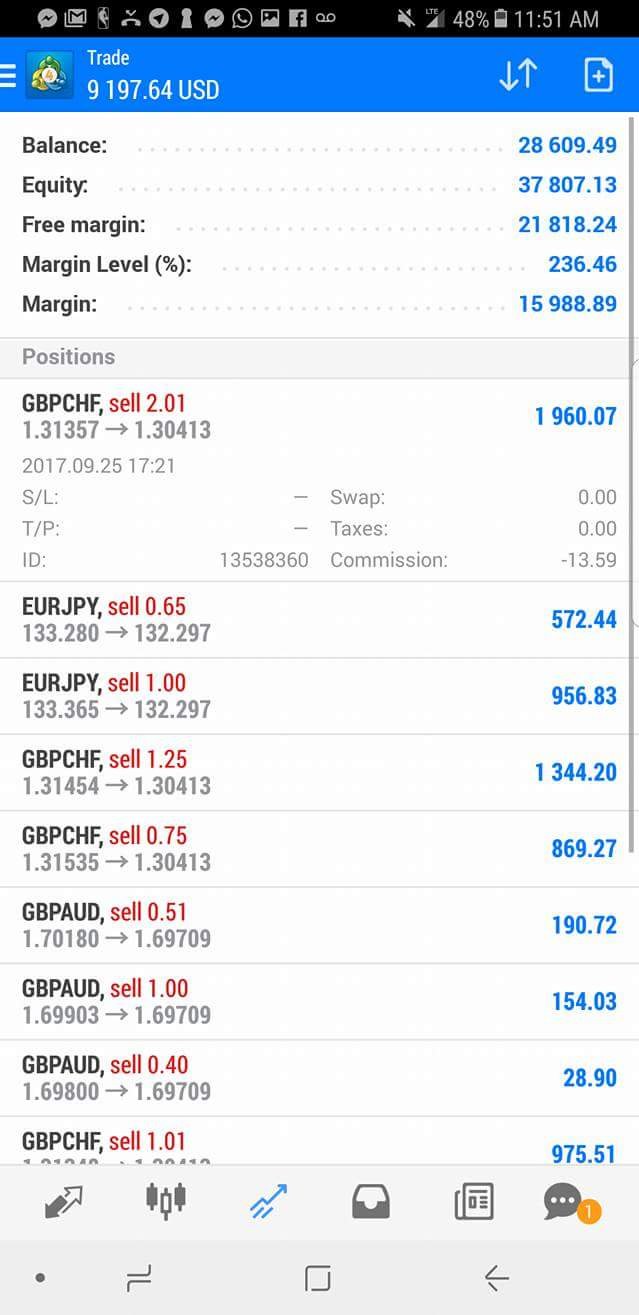Go back using system back button
Image resolution: width=639 pixels, height=1315 pixels.
[497, 1277]
